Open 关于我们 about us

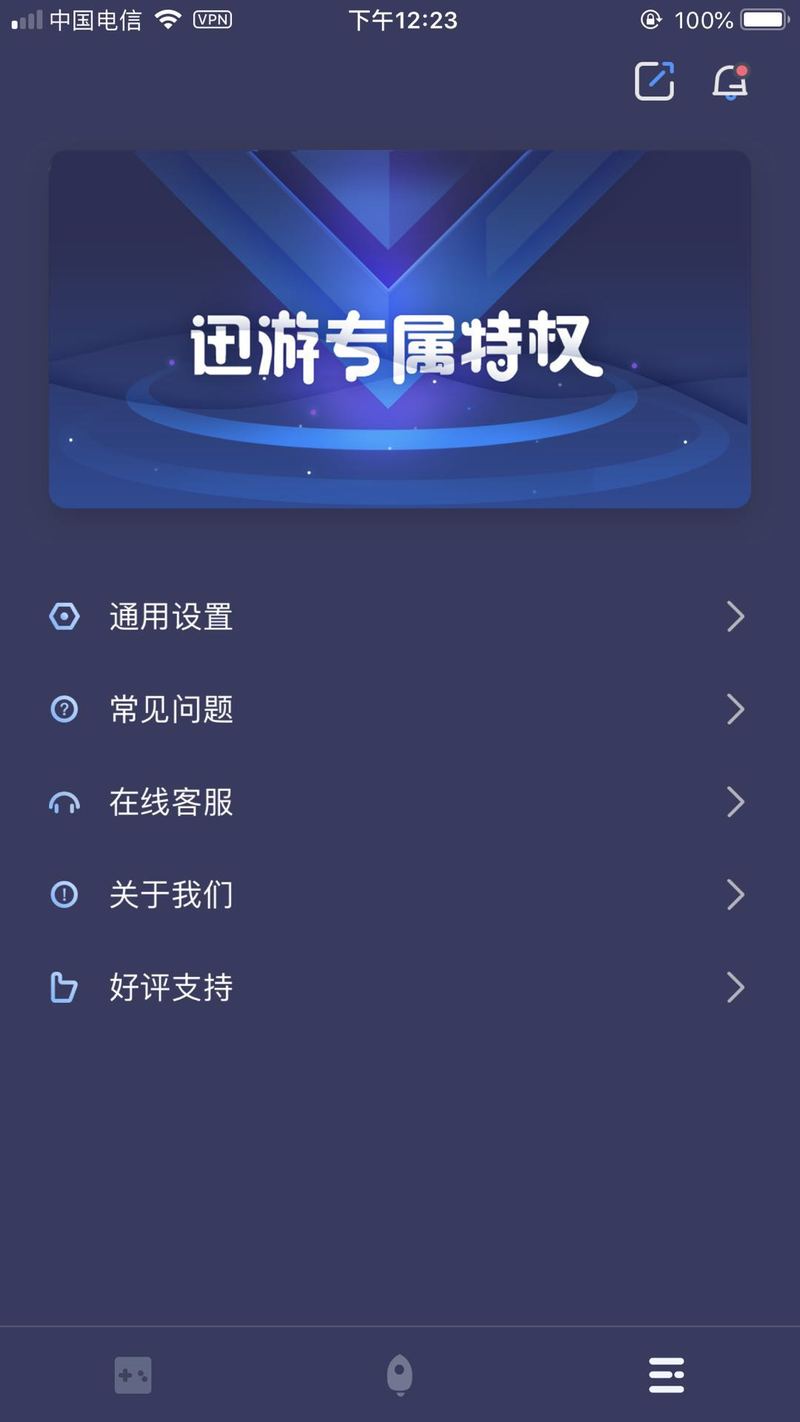click(x=400, y=895)
